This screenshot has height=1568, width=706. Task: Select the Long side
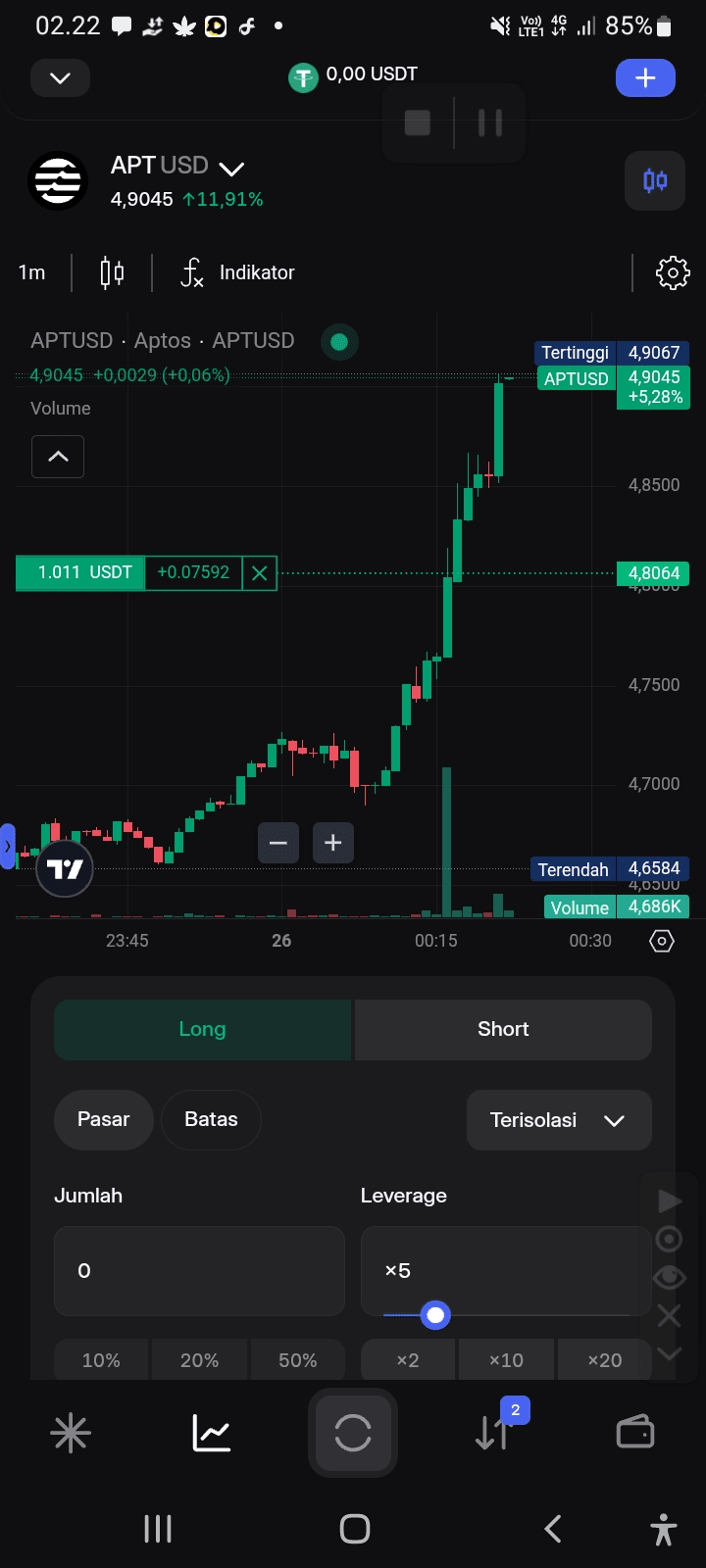point(202,1029)
